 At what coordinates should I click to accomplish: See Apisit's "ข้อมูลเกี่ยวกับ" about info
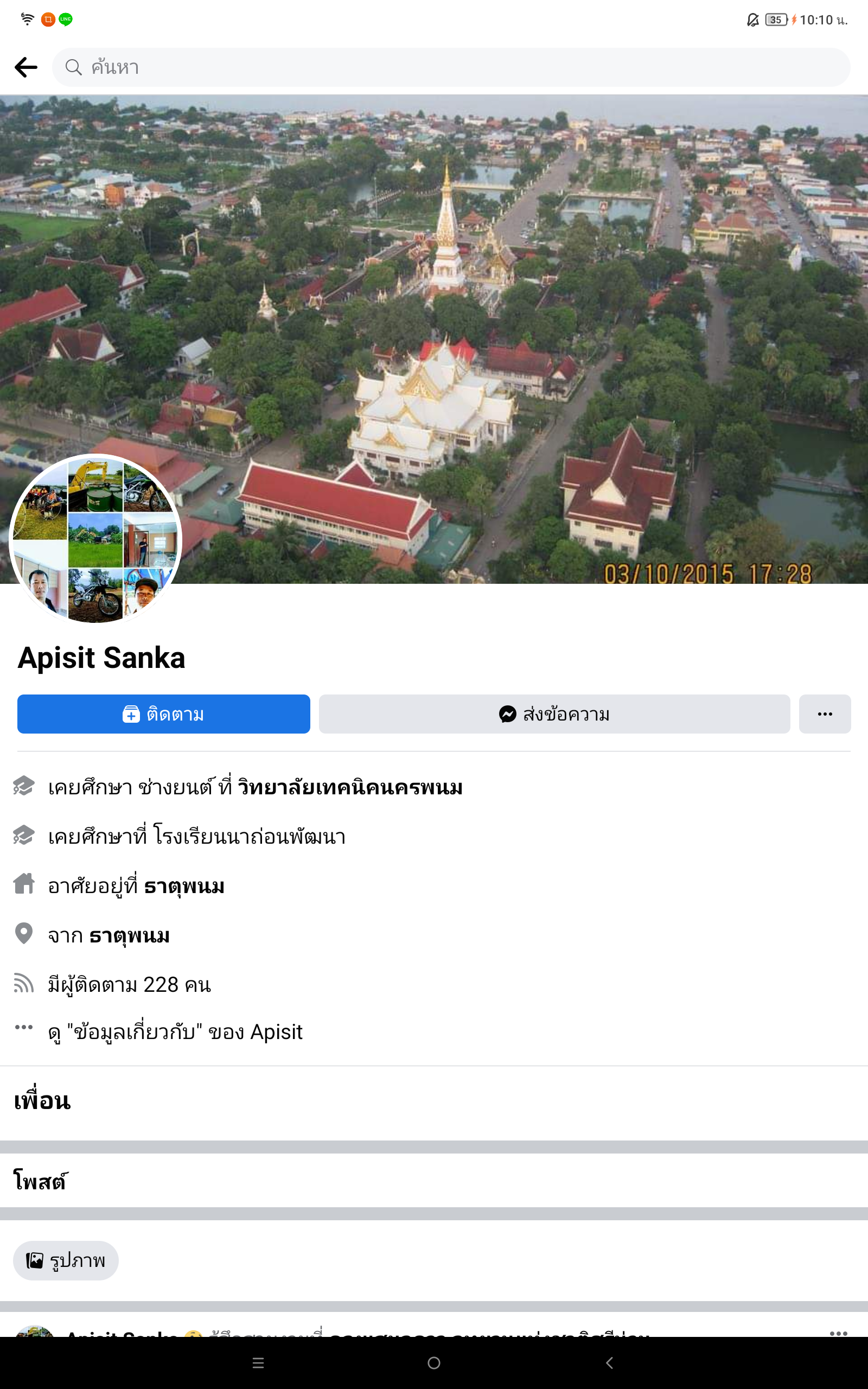[x=175, y=1032]
